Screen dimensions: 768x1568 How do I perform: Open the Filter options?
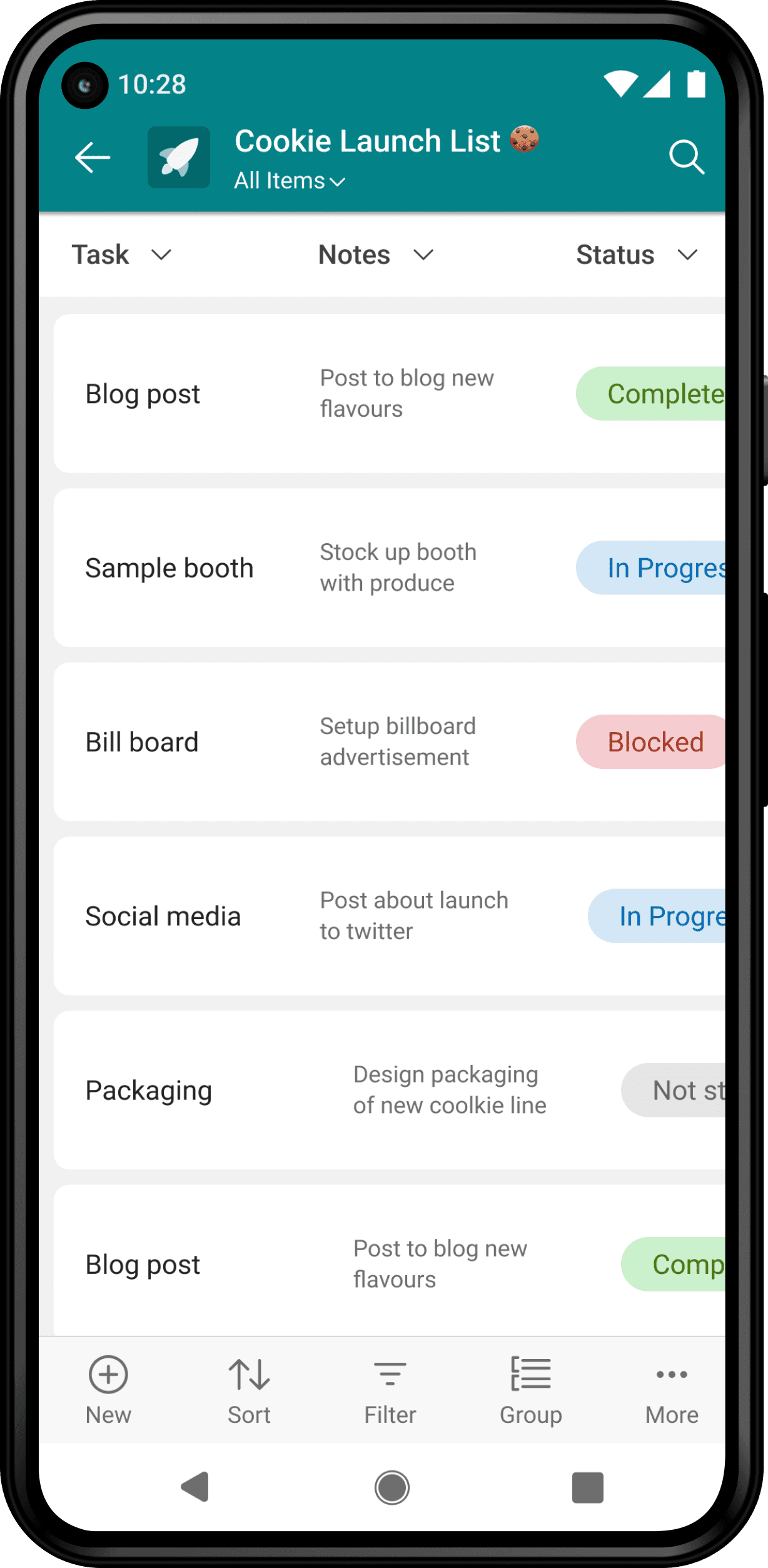point(390,1388)
